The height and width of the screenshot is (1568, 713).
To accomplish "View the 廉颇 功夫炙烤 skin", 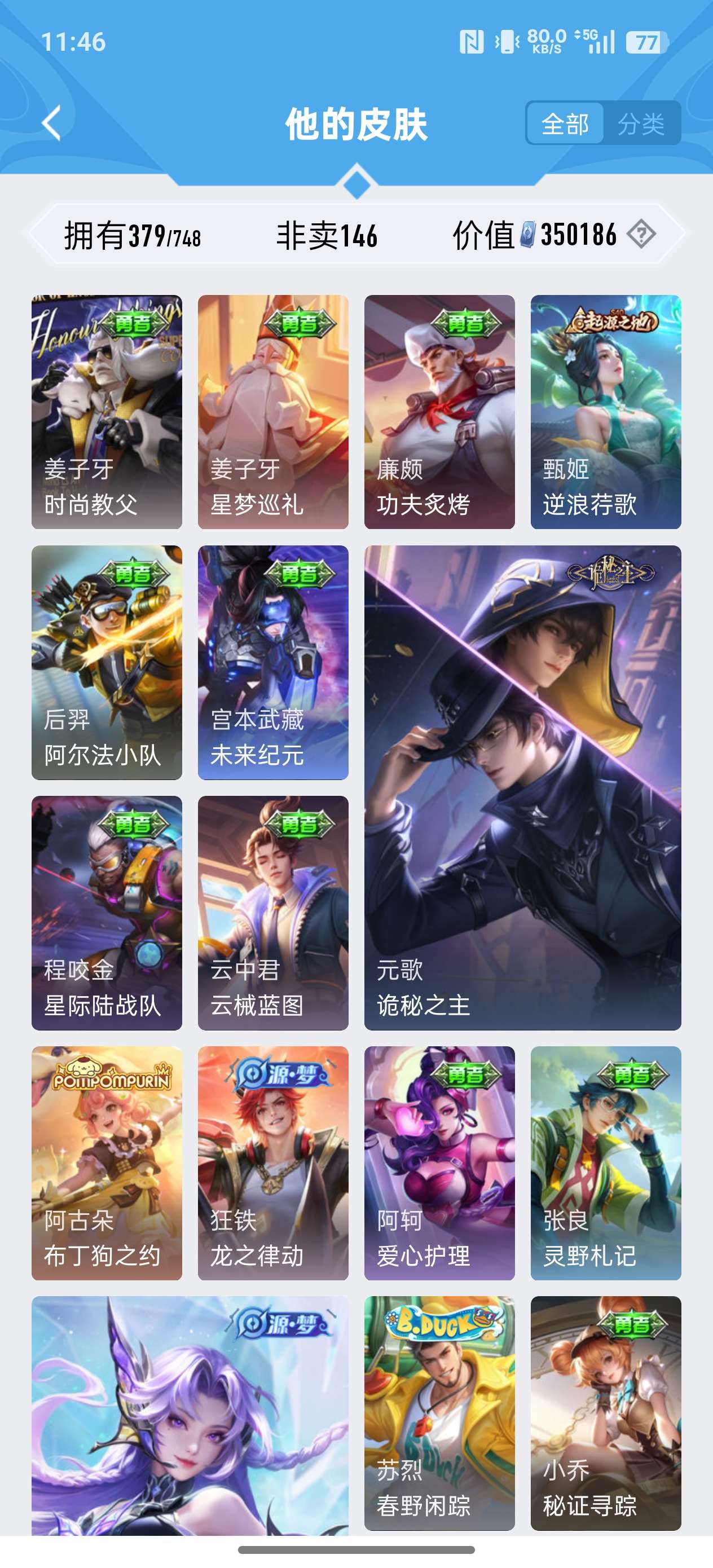I will click(439, 412).
